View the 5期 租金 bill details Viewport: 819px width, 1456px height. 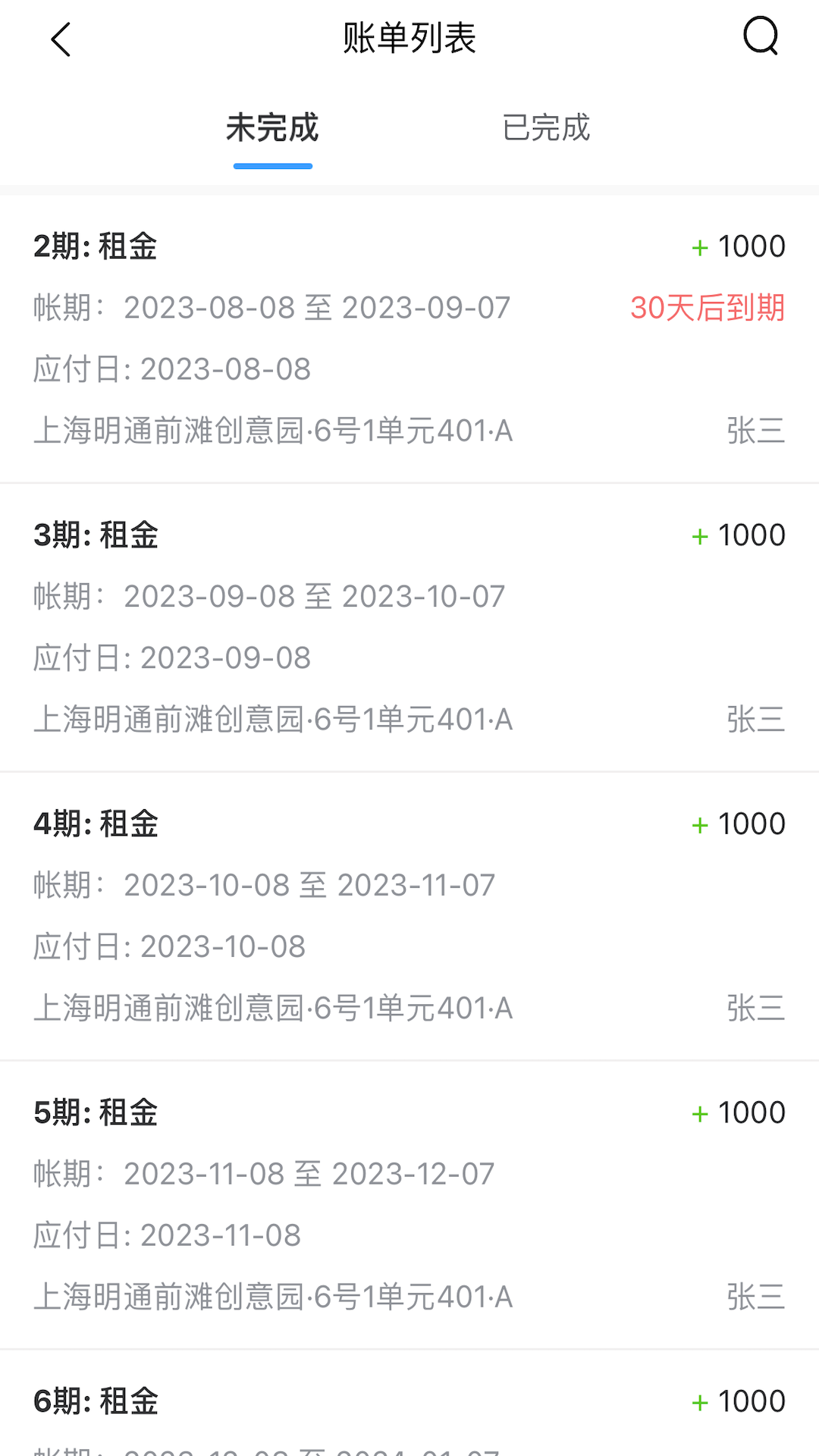click(x=409, y=1205)
